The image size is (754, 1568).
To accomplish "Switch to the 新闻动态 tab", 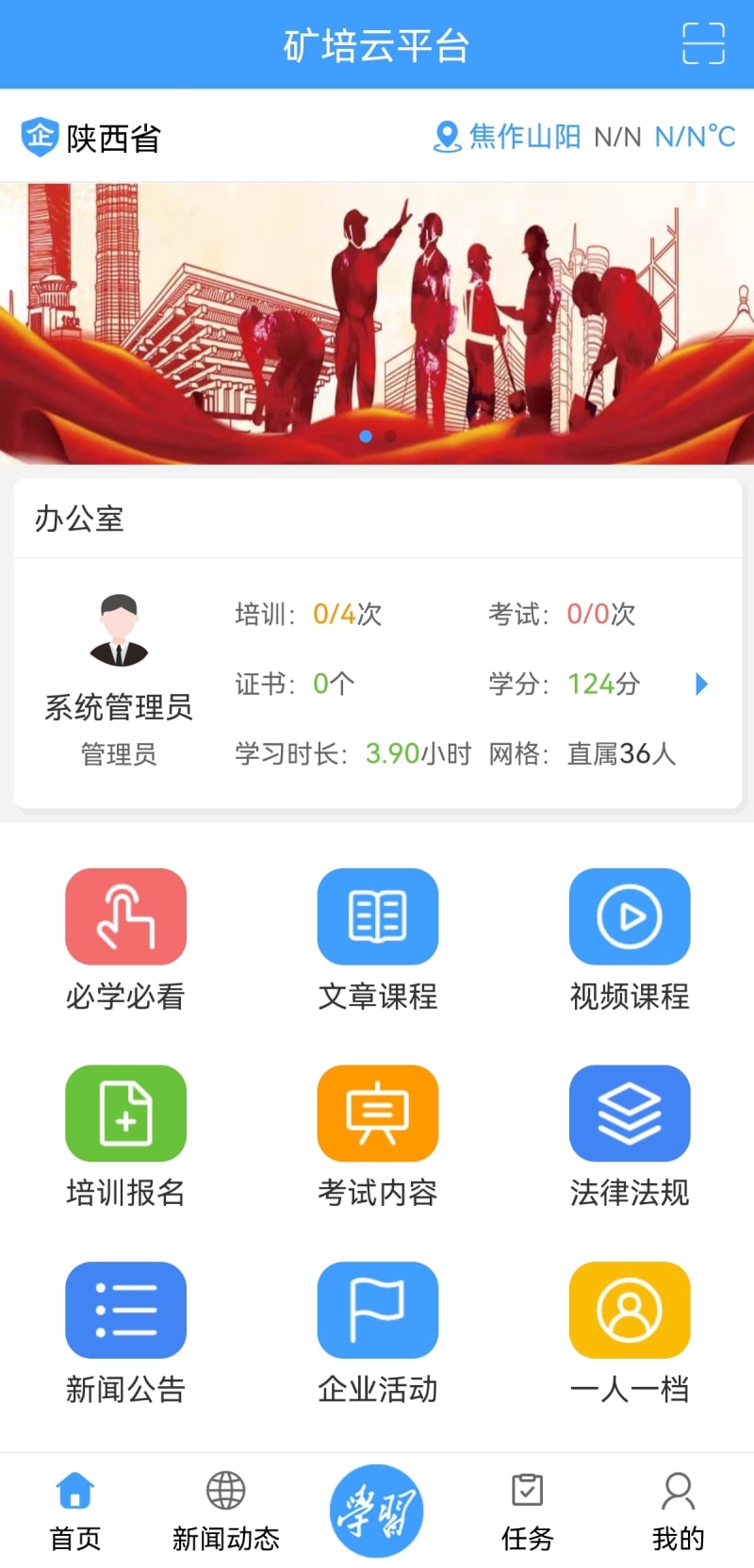I will [x=226, y=1510].
